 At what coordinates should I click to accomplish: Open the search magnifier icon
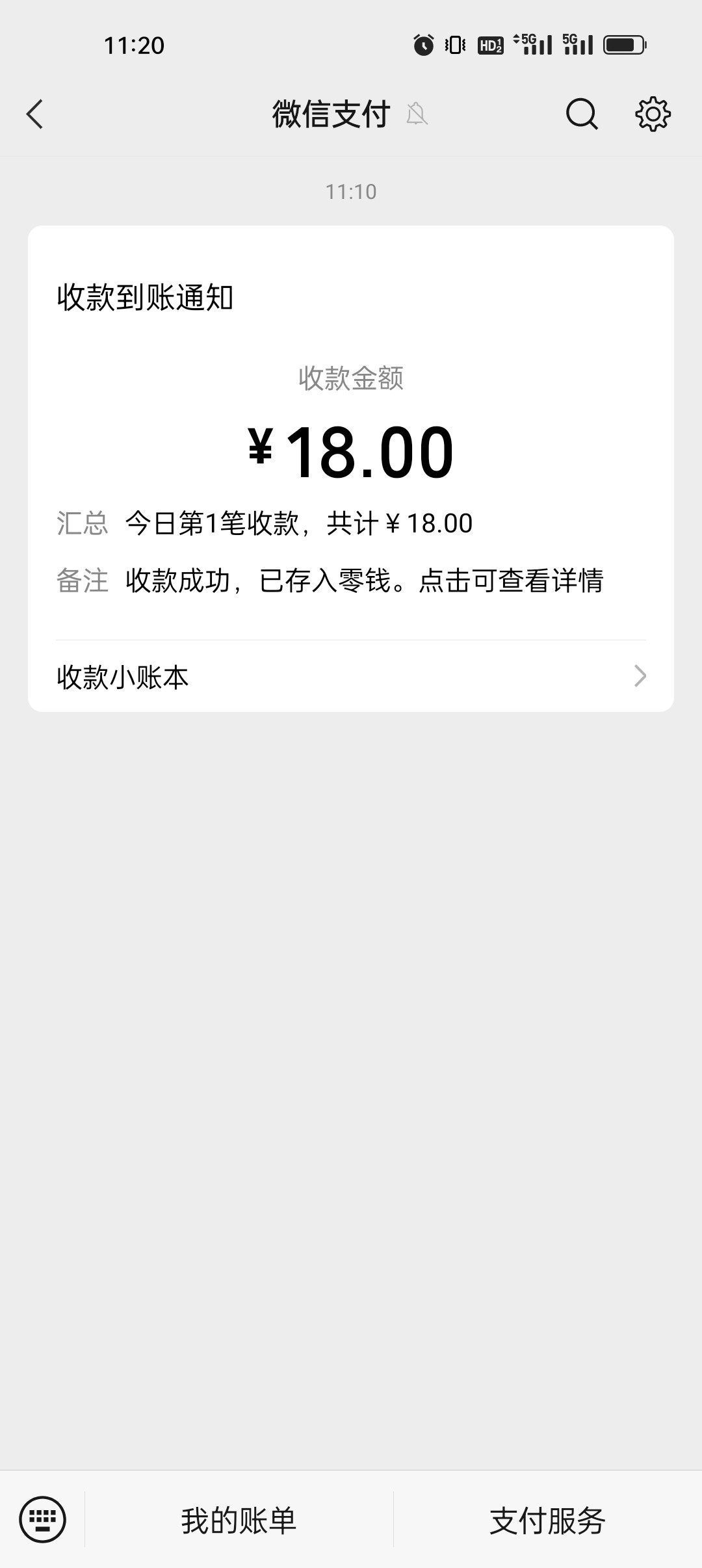click(x=581, y=114)
